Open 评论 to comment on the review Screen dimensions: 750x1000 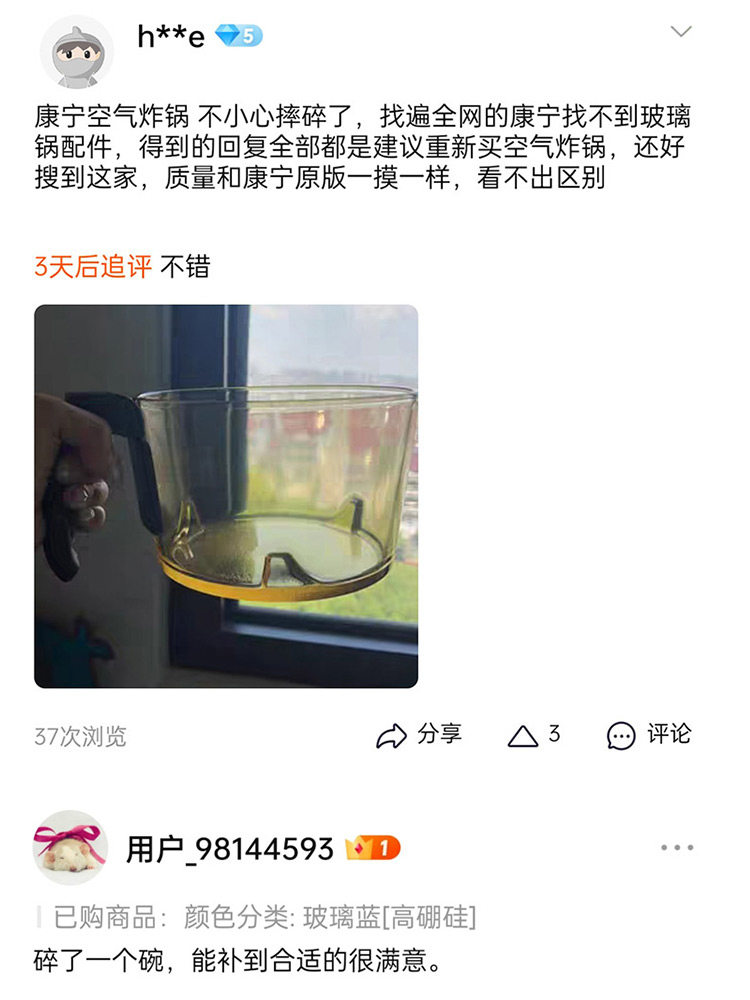649,735
